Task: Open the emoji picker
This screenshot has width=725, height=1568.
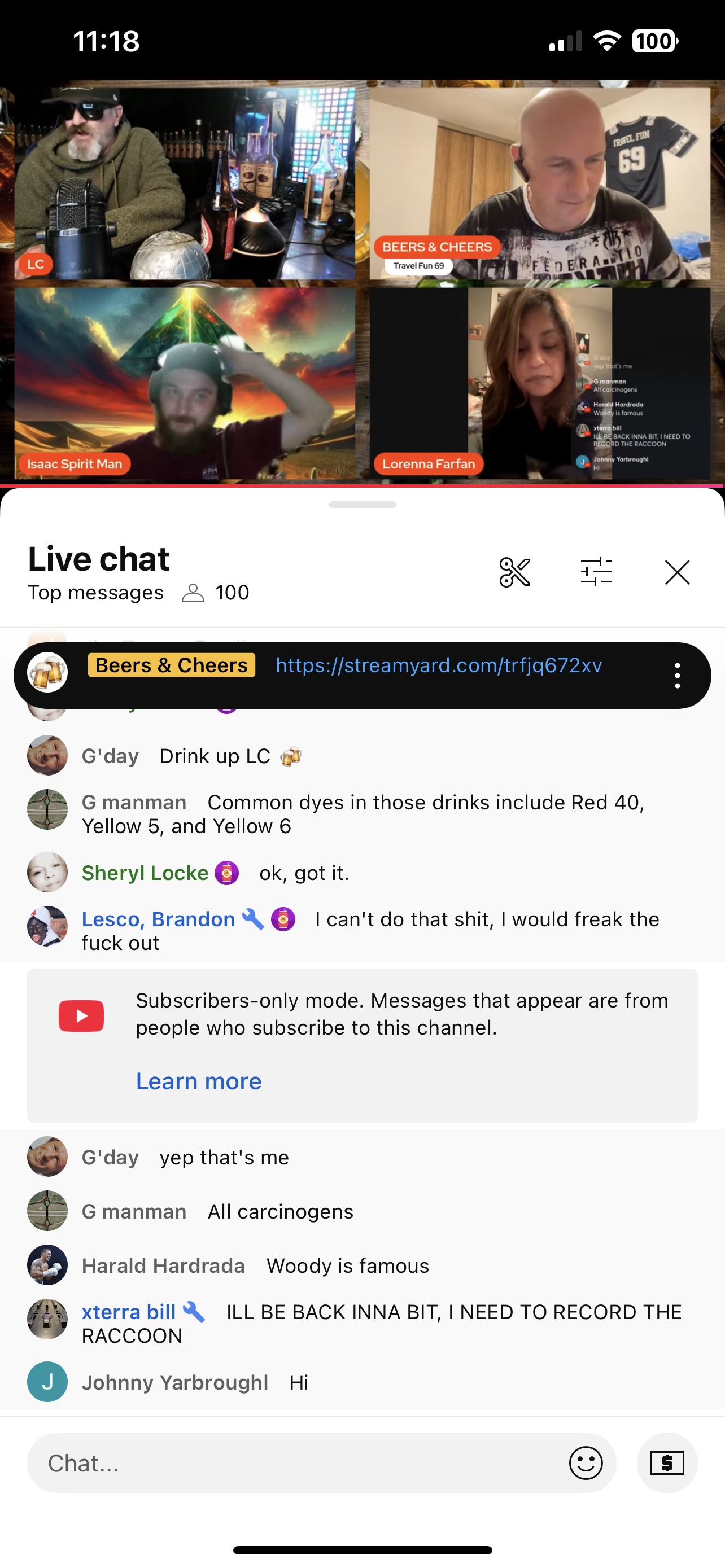Action: (586, 1464)
